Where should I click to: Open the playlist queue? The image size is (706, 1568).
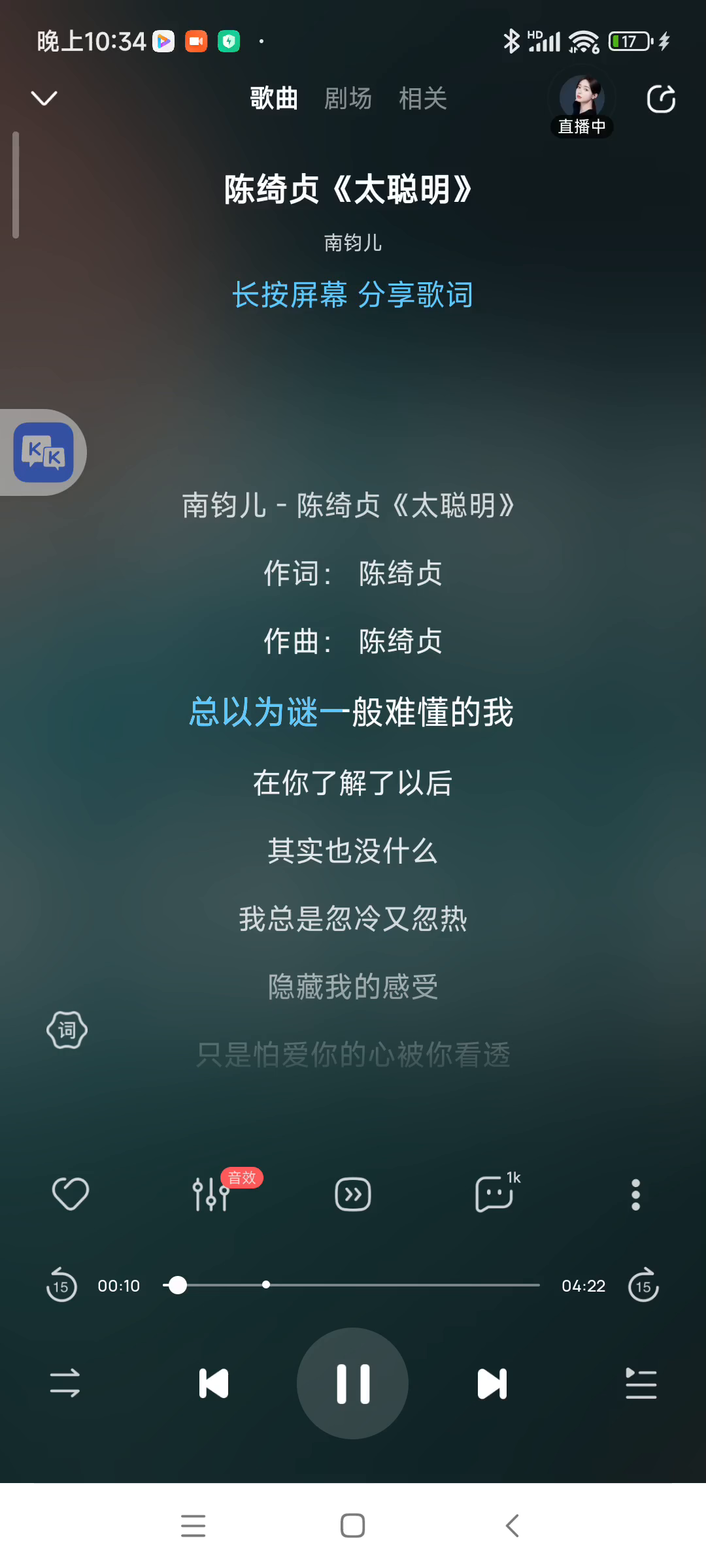[641, 1383]
